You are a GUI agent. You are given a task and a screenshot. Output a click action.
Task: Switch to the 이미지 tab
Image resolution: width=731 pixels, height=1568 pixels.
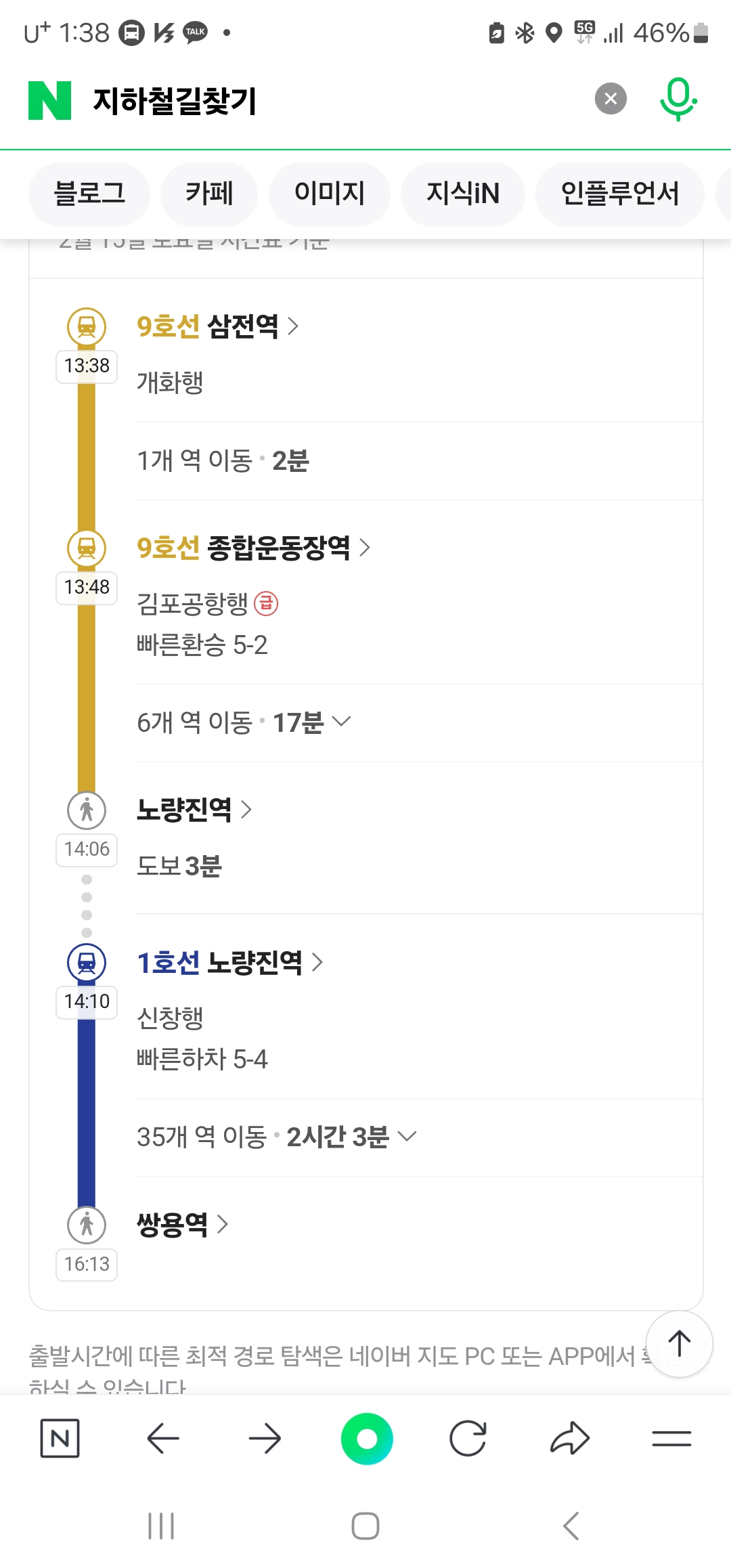tap(330, 194)
